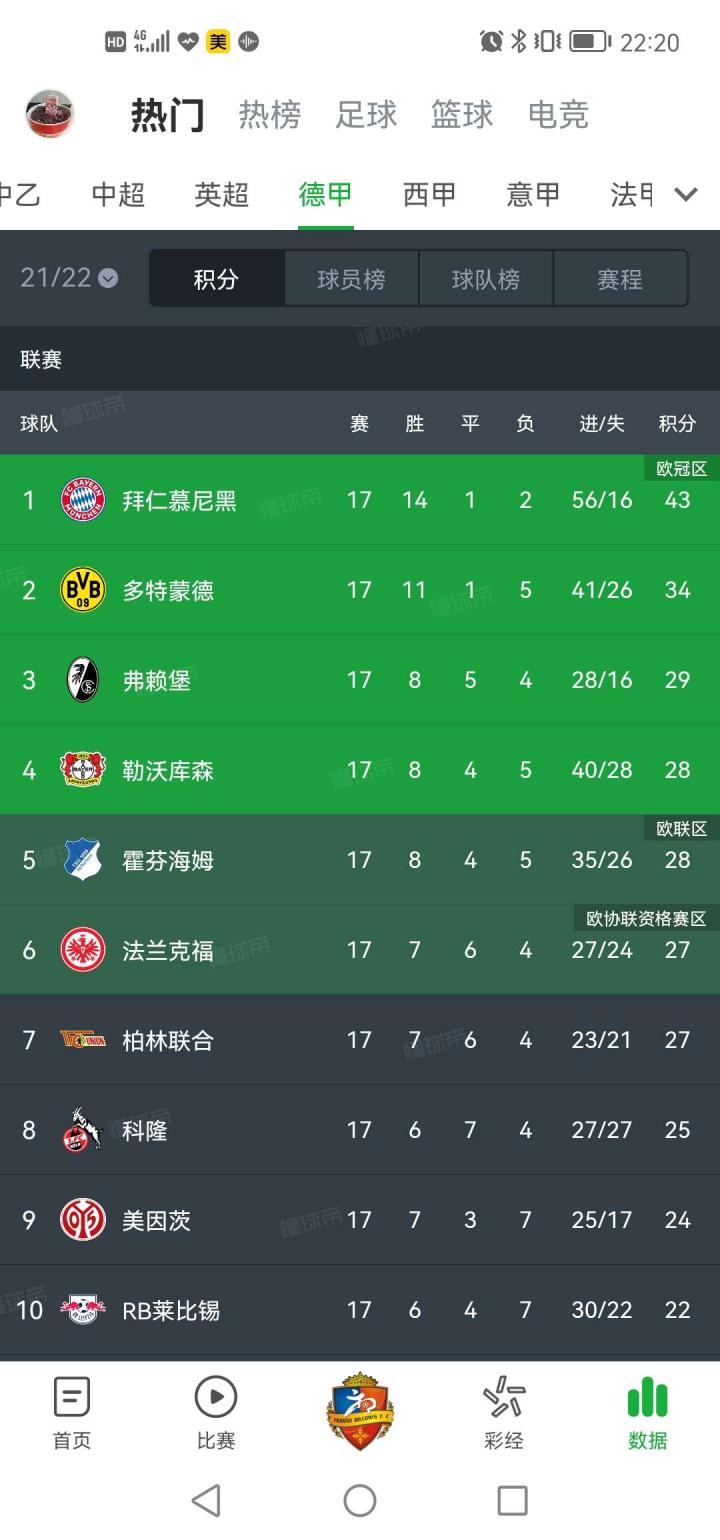Tap the system back button
Screen dimensions: 720x1540
pos(206,1500)
